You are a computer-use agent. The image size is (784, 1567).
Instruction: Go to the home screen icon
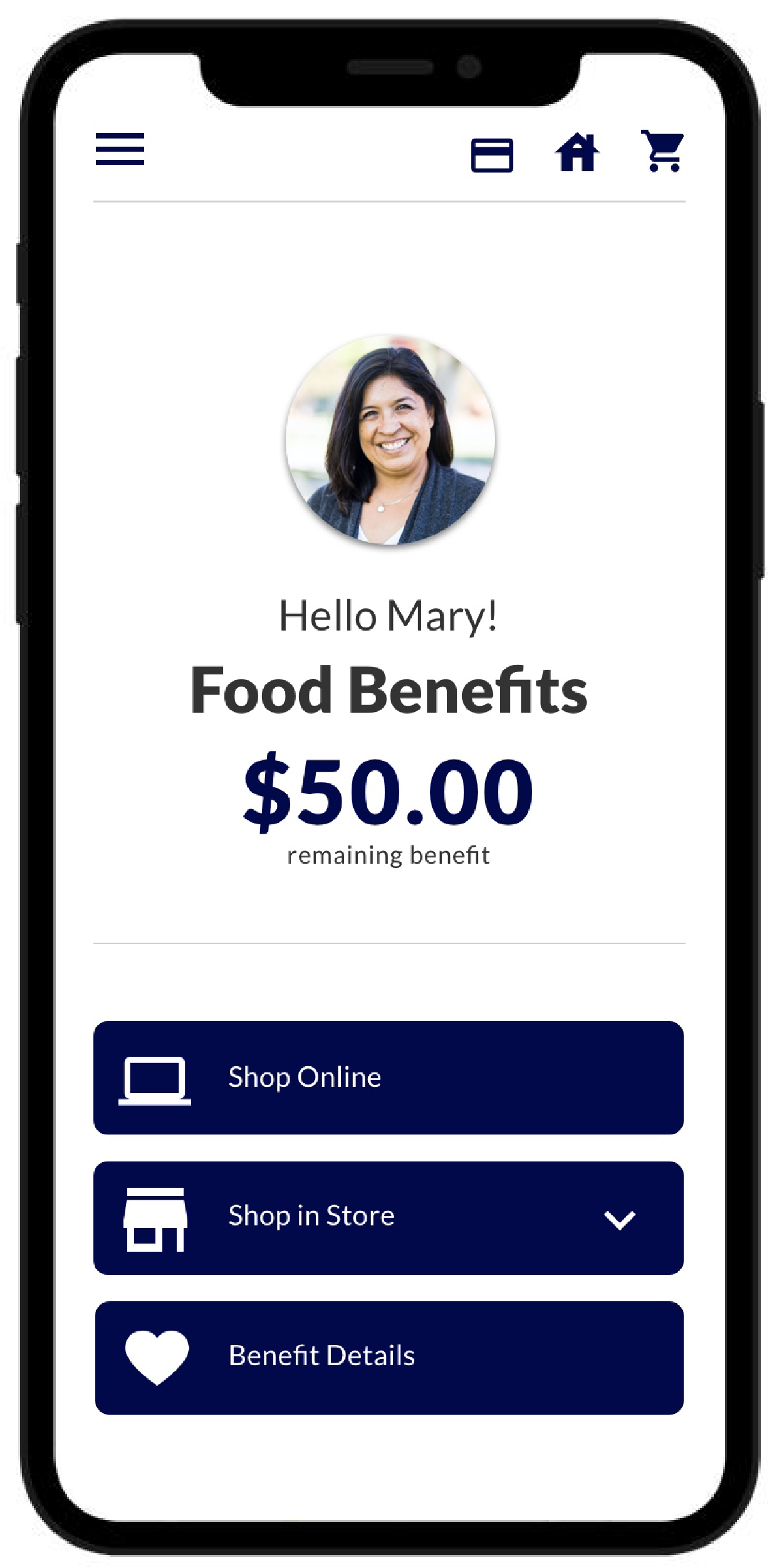point(577,152)
